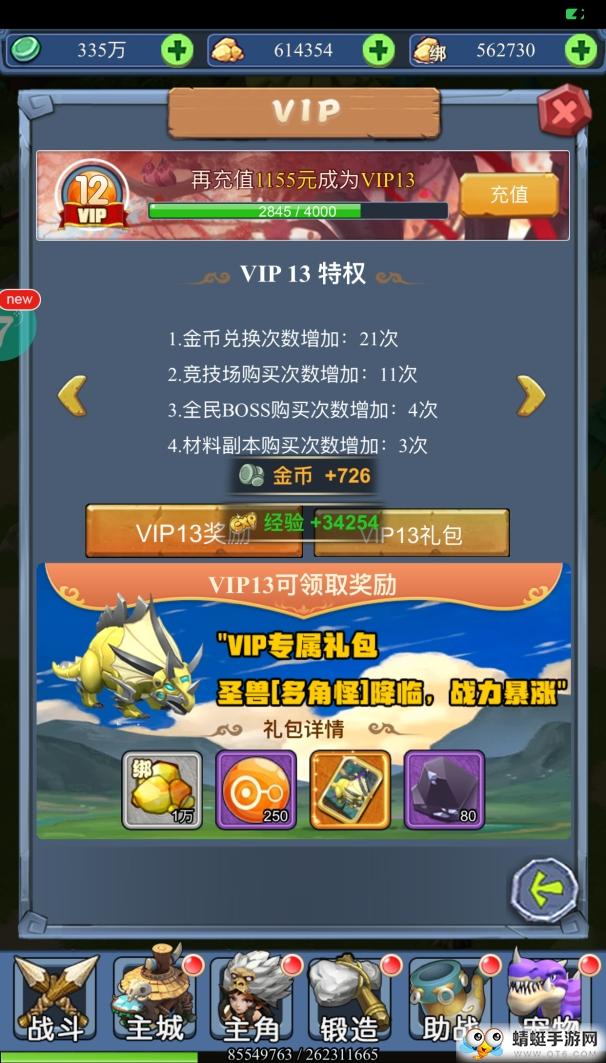The width and height of the screenshot is (606, 1063).
Task: Switch to the VIP13礼包 tab
Action: [411, 533]
